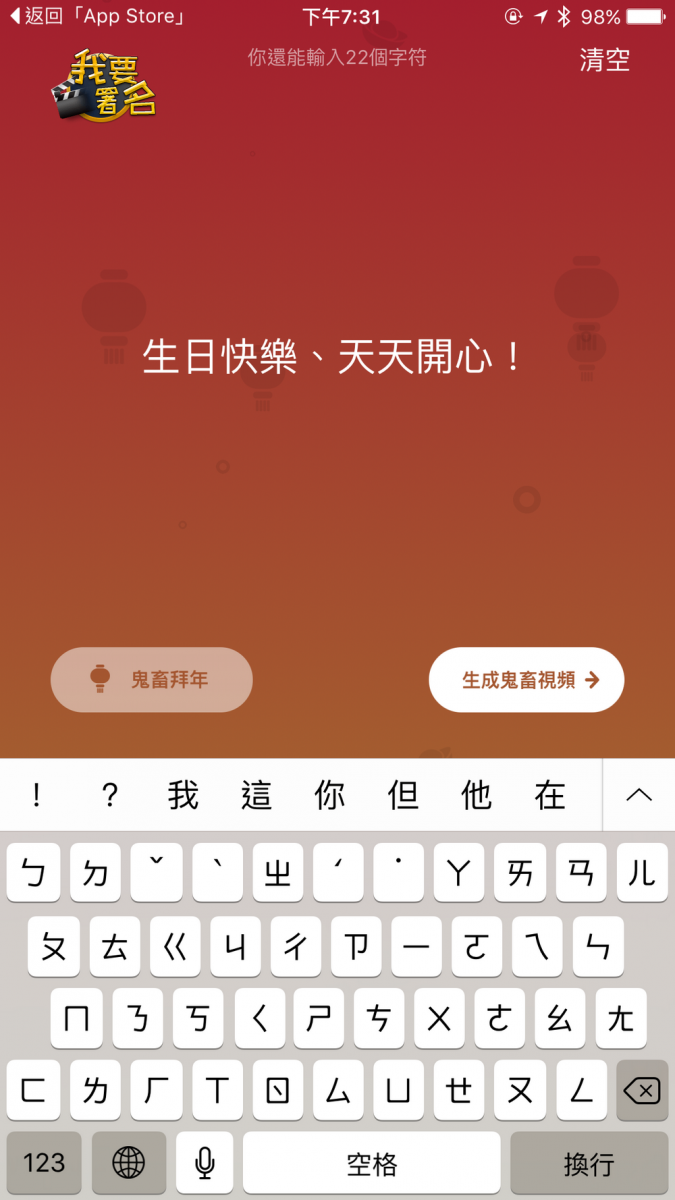
Task: Tap 清空 to clear the text
Action: click(x=604, y=59)
